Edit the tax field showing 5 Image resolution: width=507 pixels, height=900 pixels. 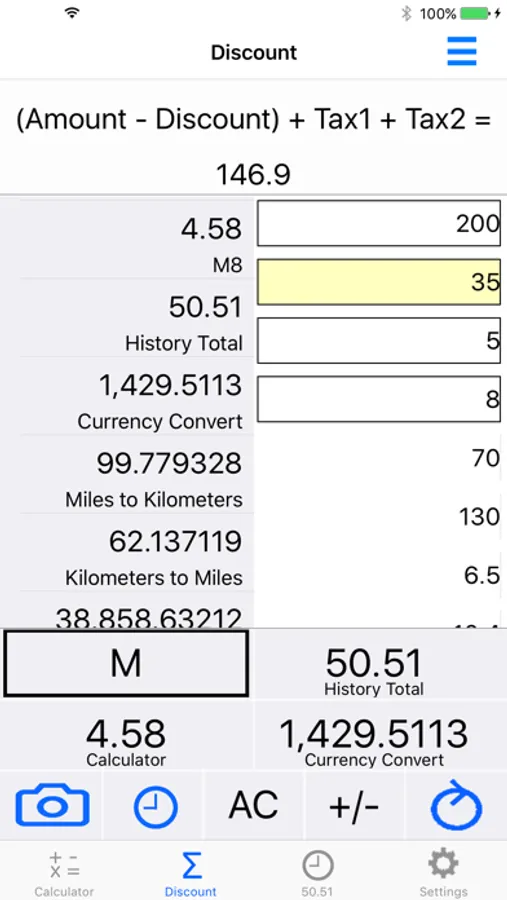378,340
